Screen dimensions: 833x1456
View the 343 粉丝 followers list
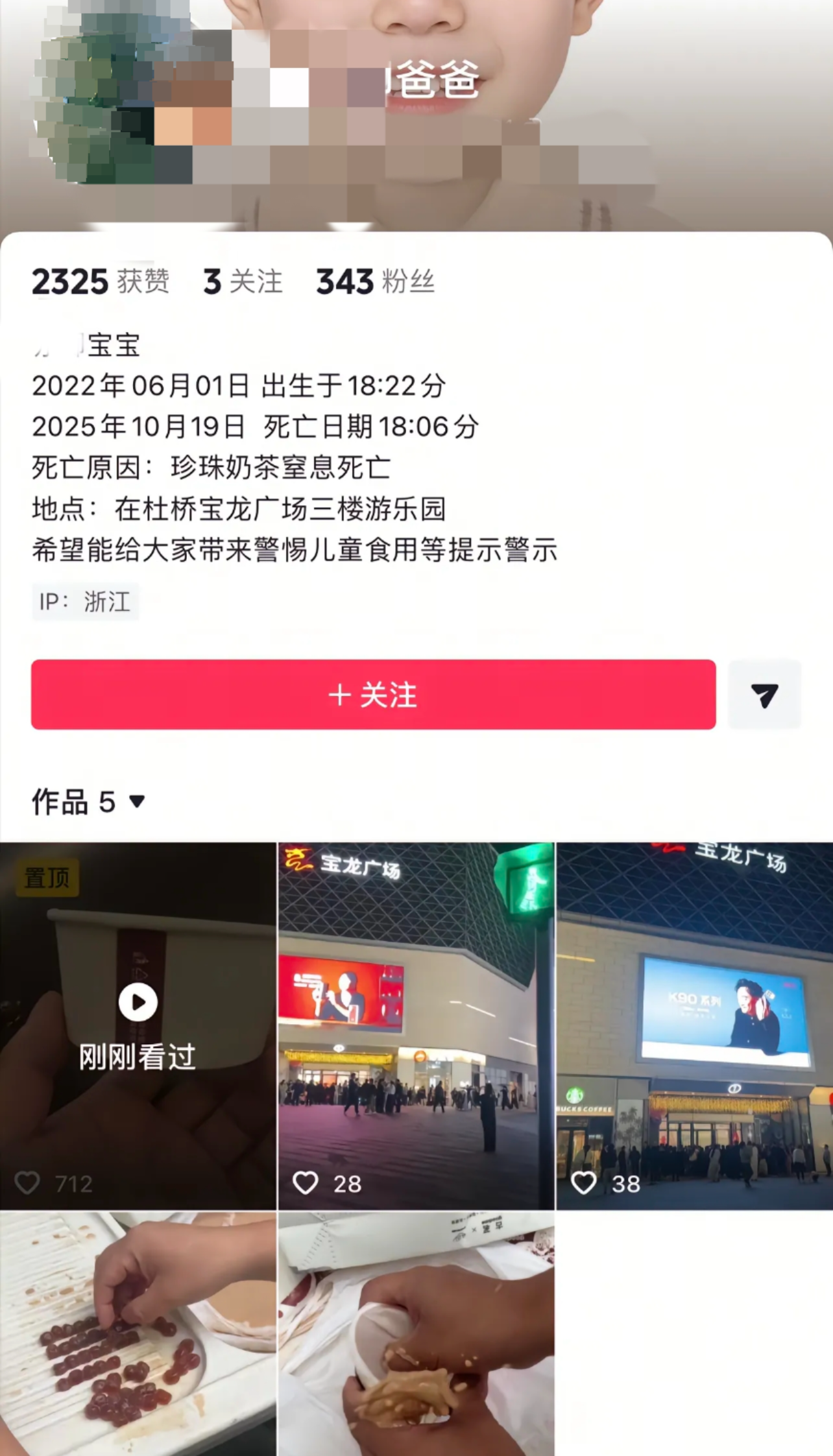click(x=374, y=282)
